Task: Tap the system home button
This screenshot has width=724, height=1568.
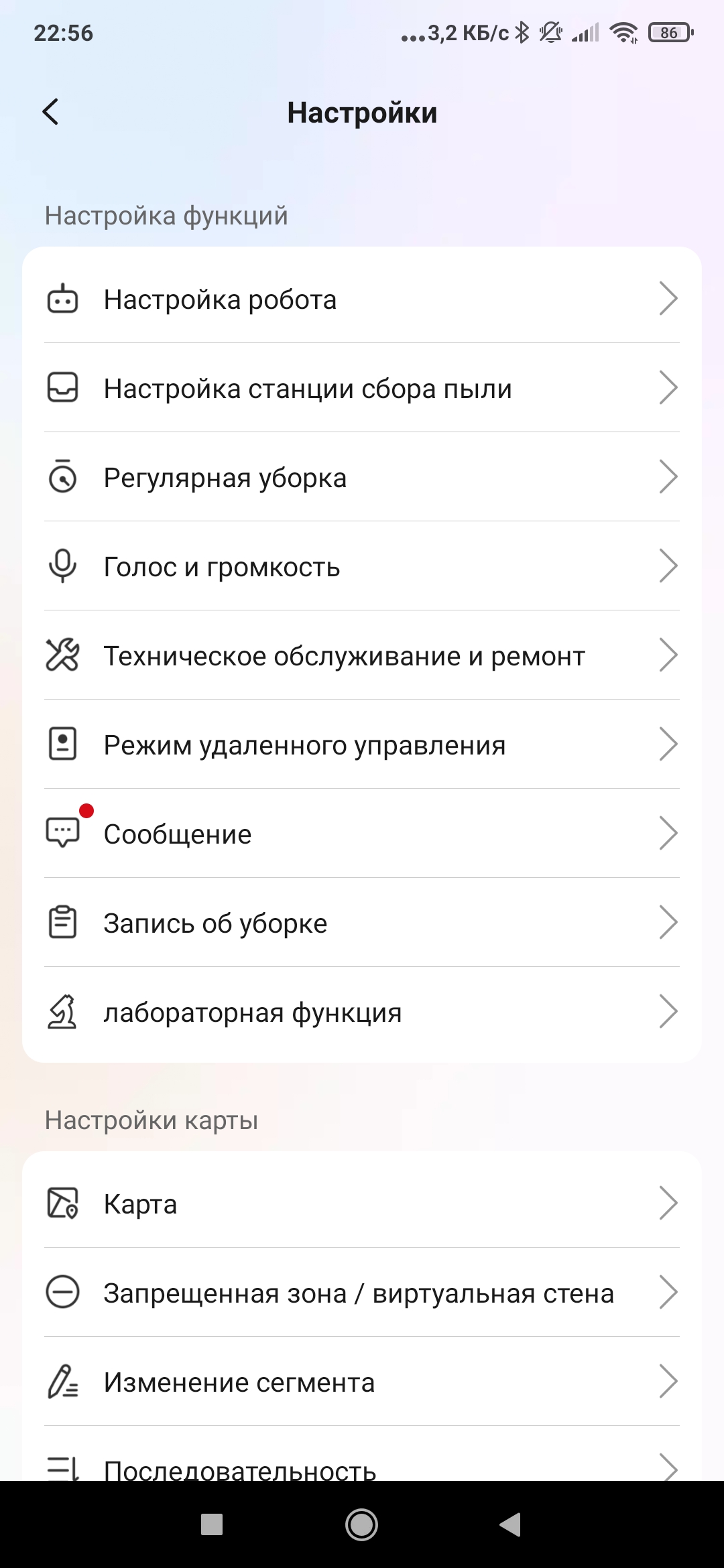Action: tap(361, 1524)
